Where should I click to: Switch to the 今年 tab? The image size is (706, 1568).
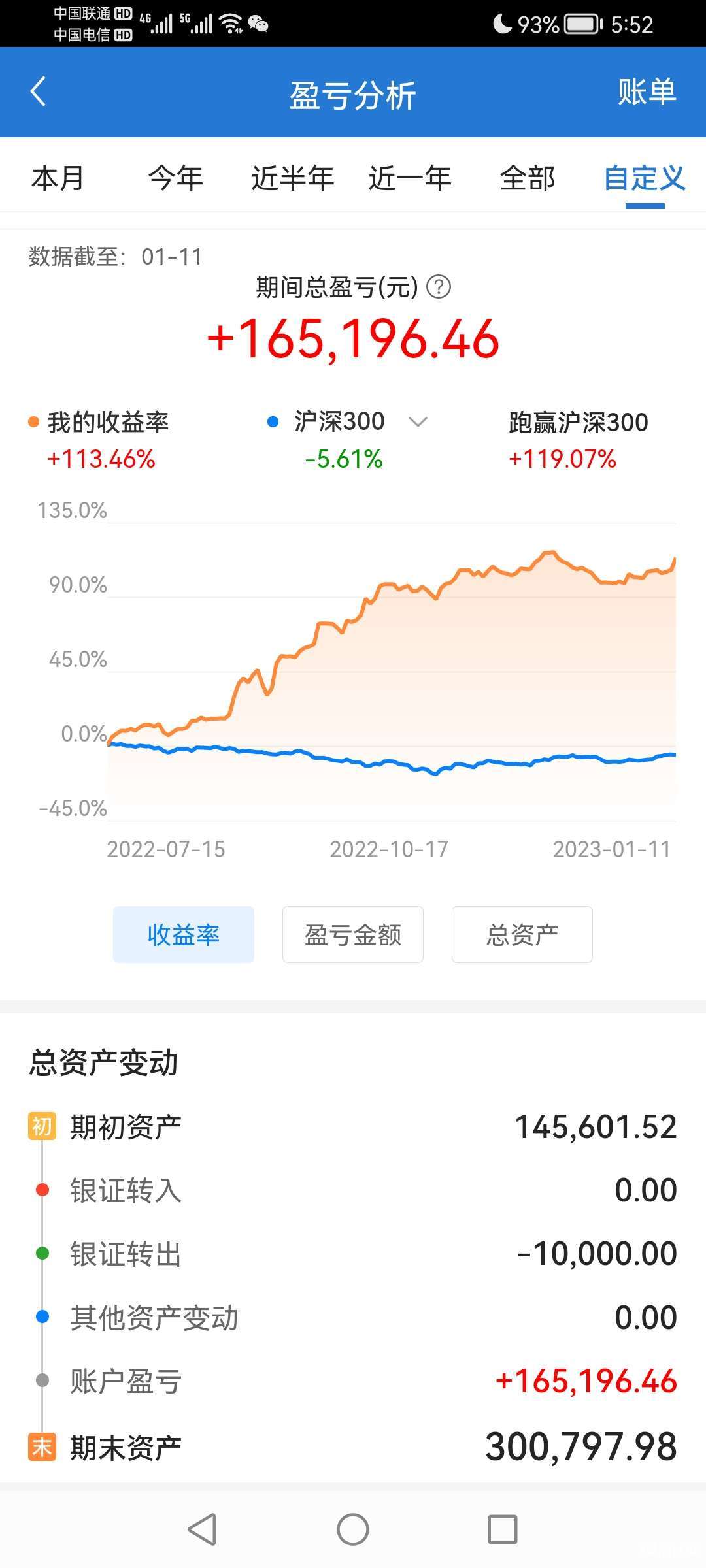click(x=176, y=178)
